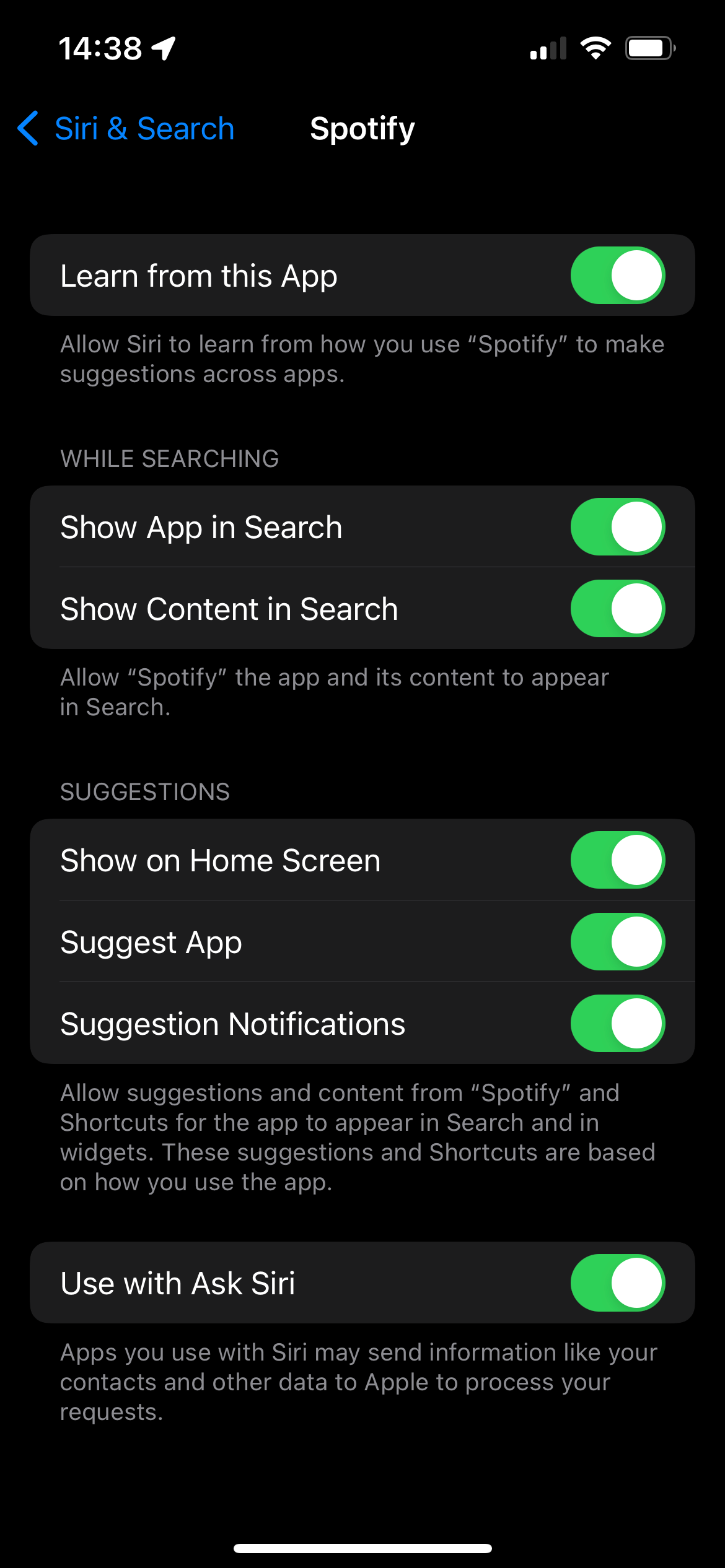Toggle Show Content in Search off
Screen dimensions: 725x1568
pos(618,609)
